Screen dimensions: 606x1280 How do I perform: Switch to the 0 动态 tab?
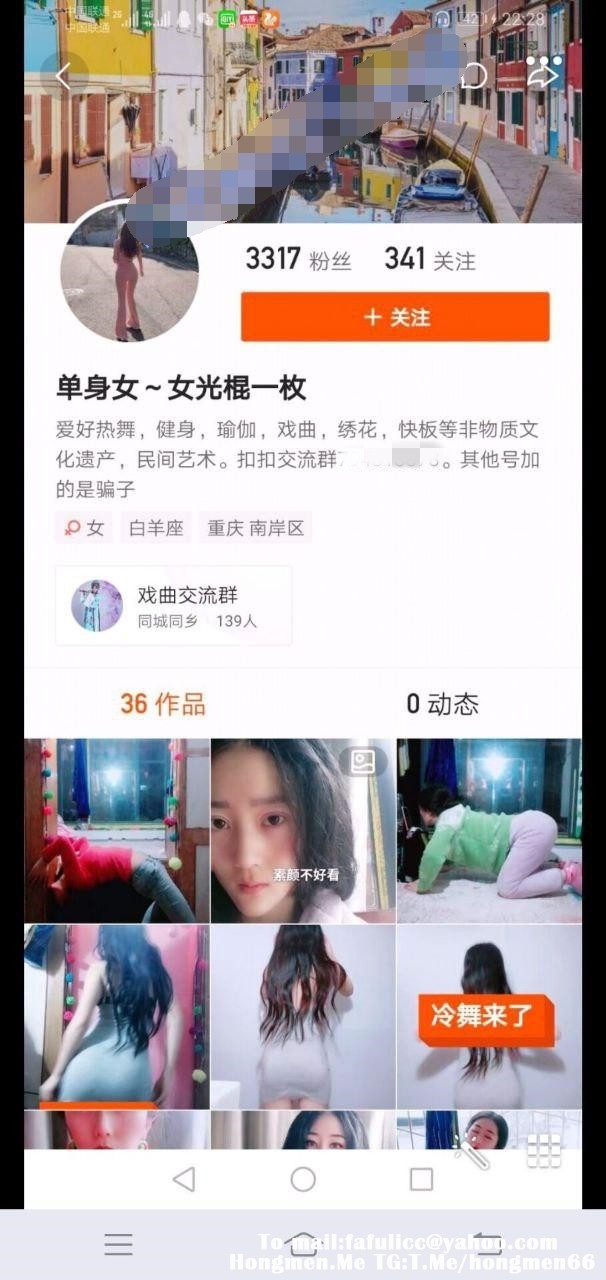pyautogui.click(x=442, y=704)
